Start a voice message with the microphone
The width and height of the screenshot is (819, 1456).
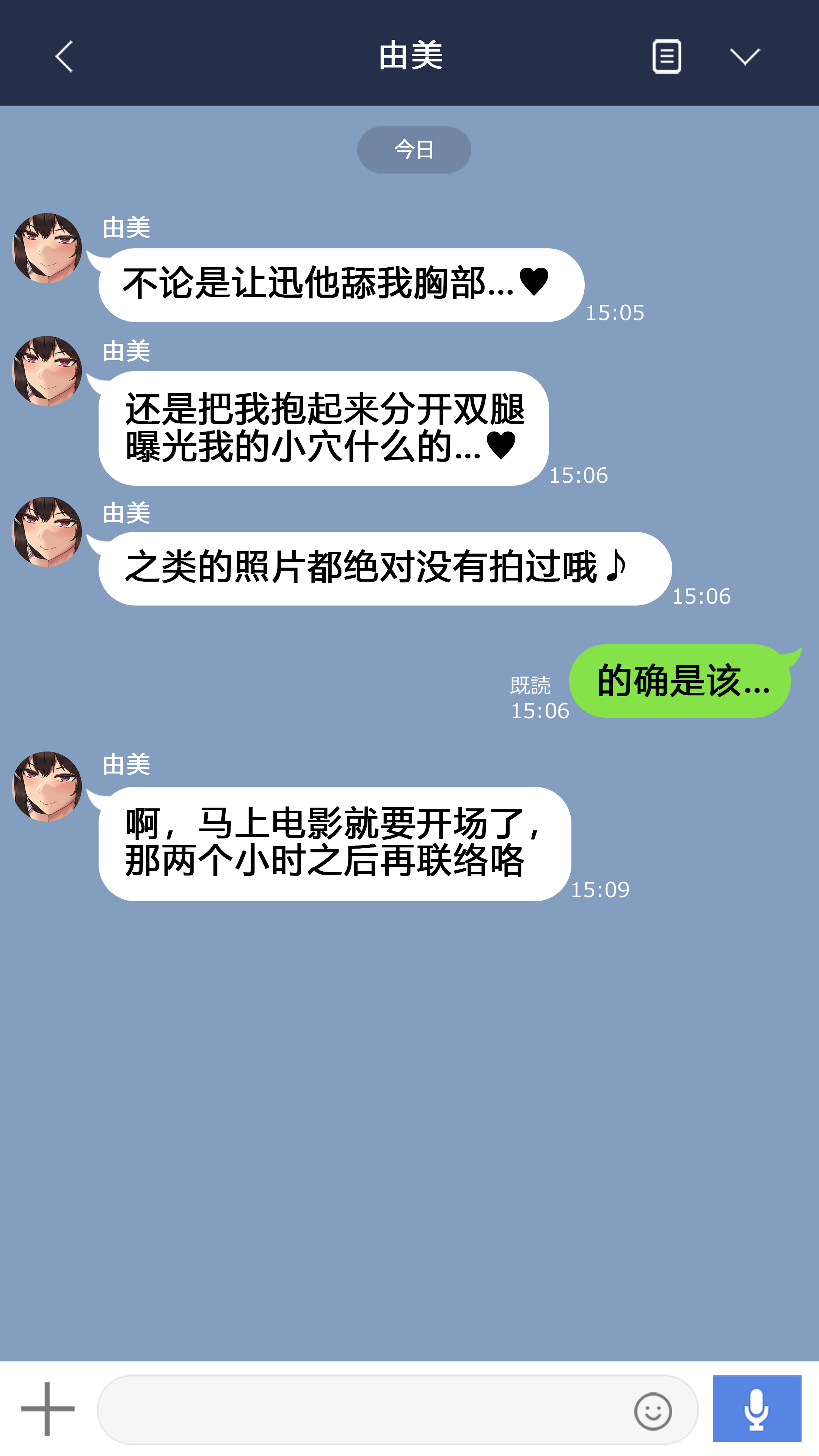(756, 1409)
